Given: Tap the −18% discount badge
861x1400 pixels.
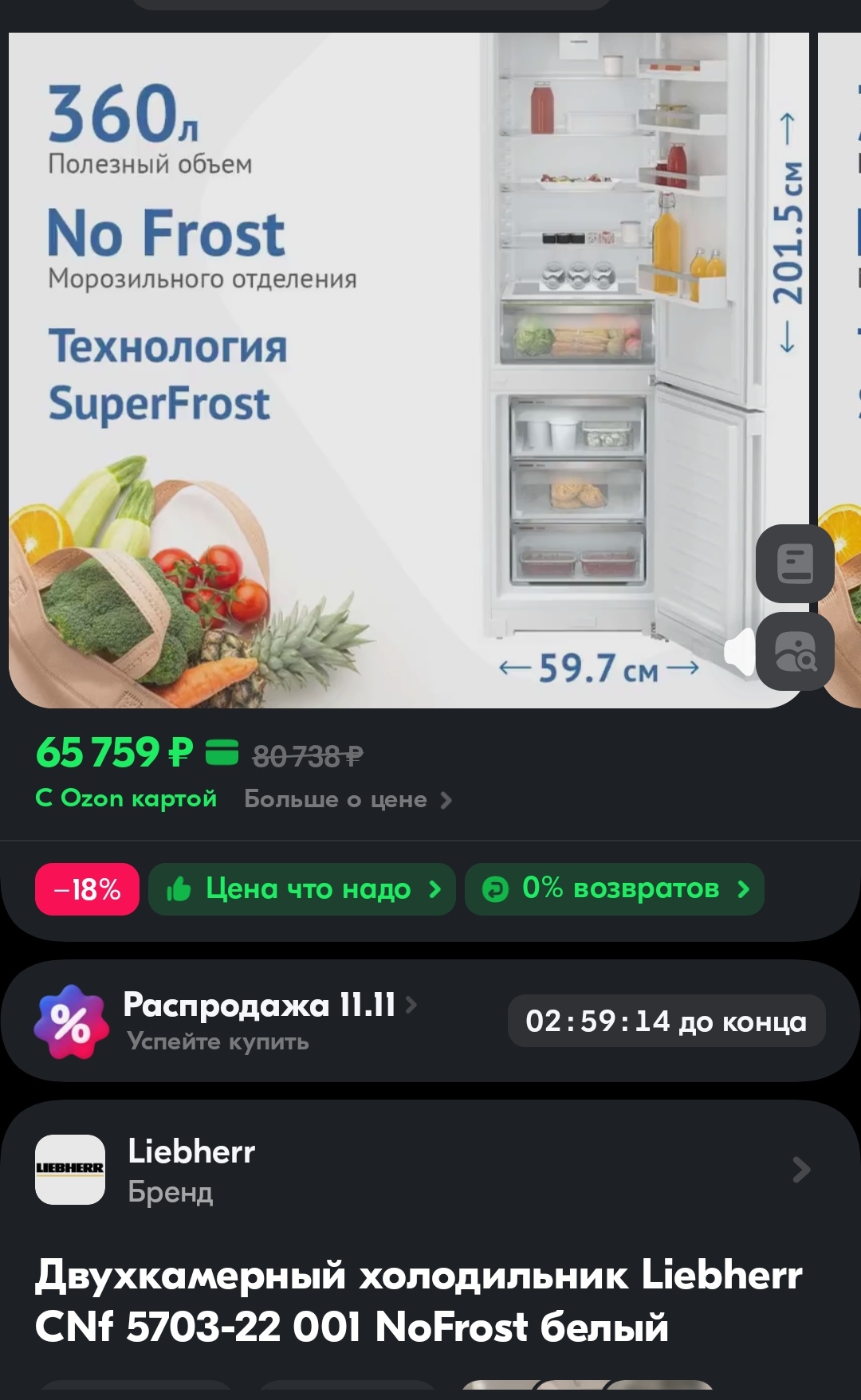Looking at the screenshot, I should [x=87, y=888].
